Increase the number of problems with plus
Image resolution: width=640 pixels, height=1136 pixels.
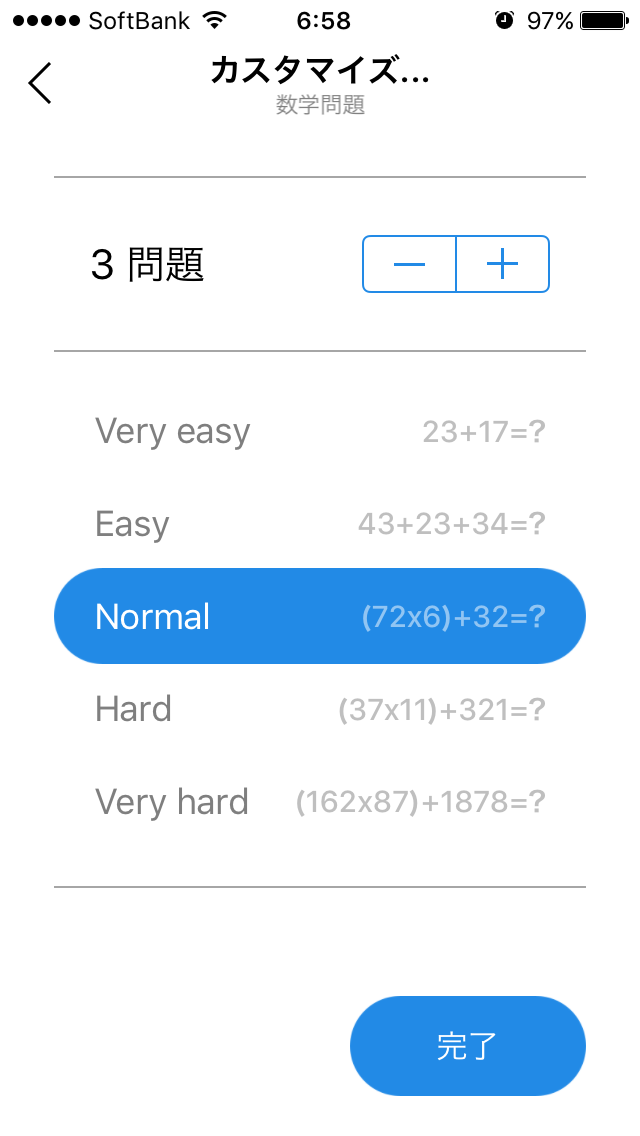coord(502,264)
